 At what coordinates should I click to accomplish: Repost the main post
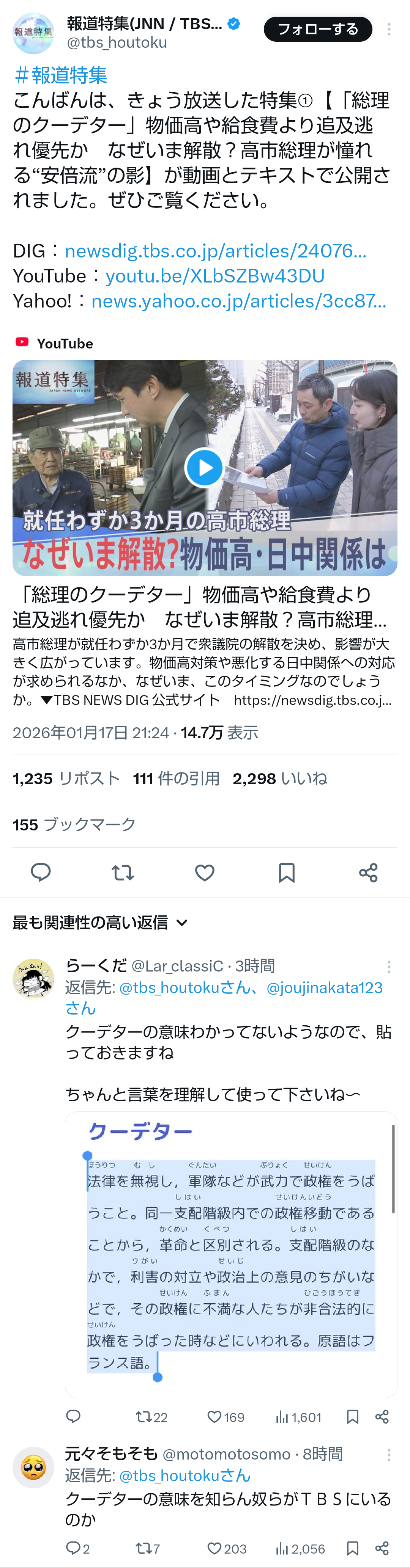(x=123, y=872)
